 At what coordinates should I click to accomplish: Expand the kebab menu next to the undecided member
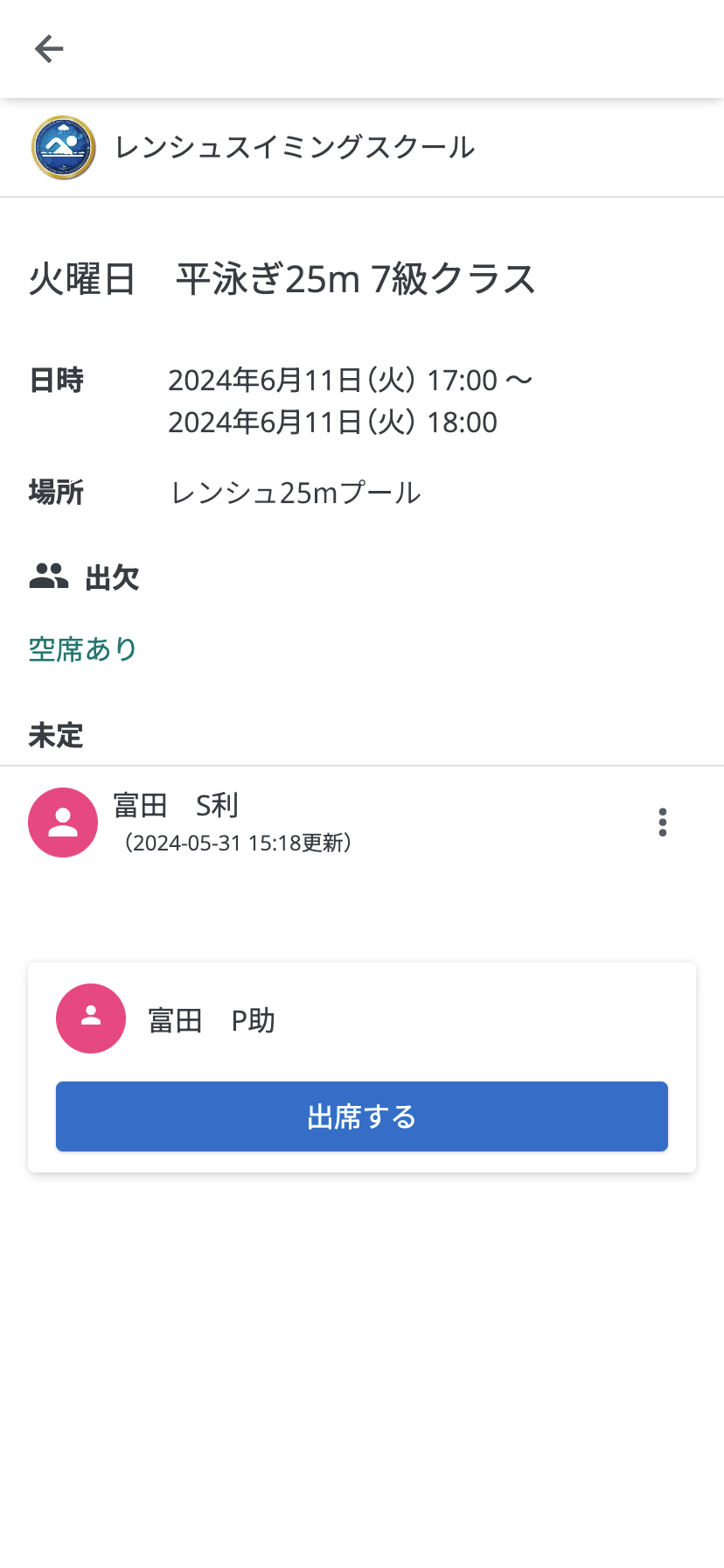[662, 822]
